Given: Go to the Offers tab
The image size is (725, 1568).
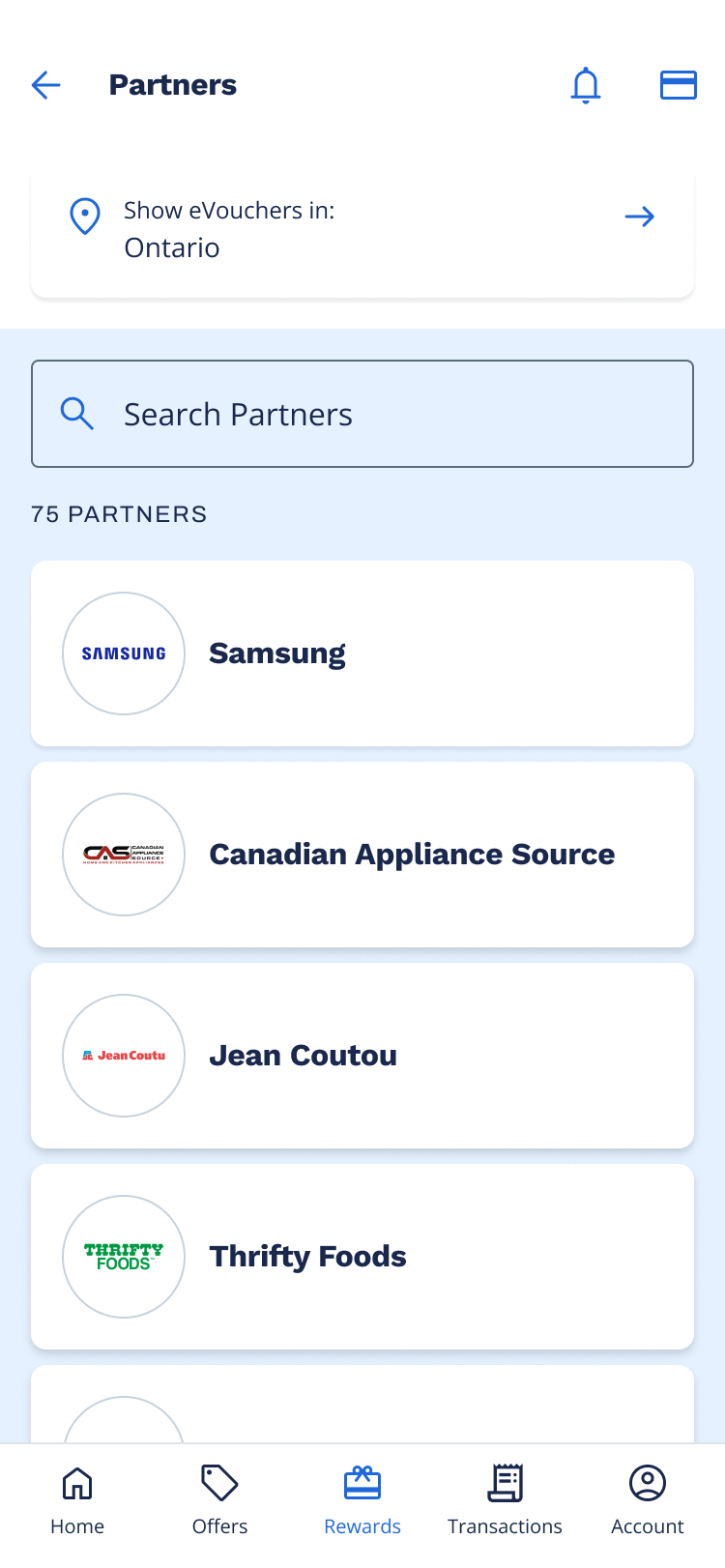Looking at the screenshot, I should (219, 1500).
